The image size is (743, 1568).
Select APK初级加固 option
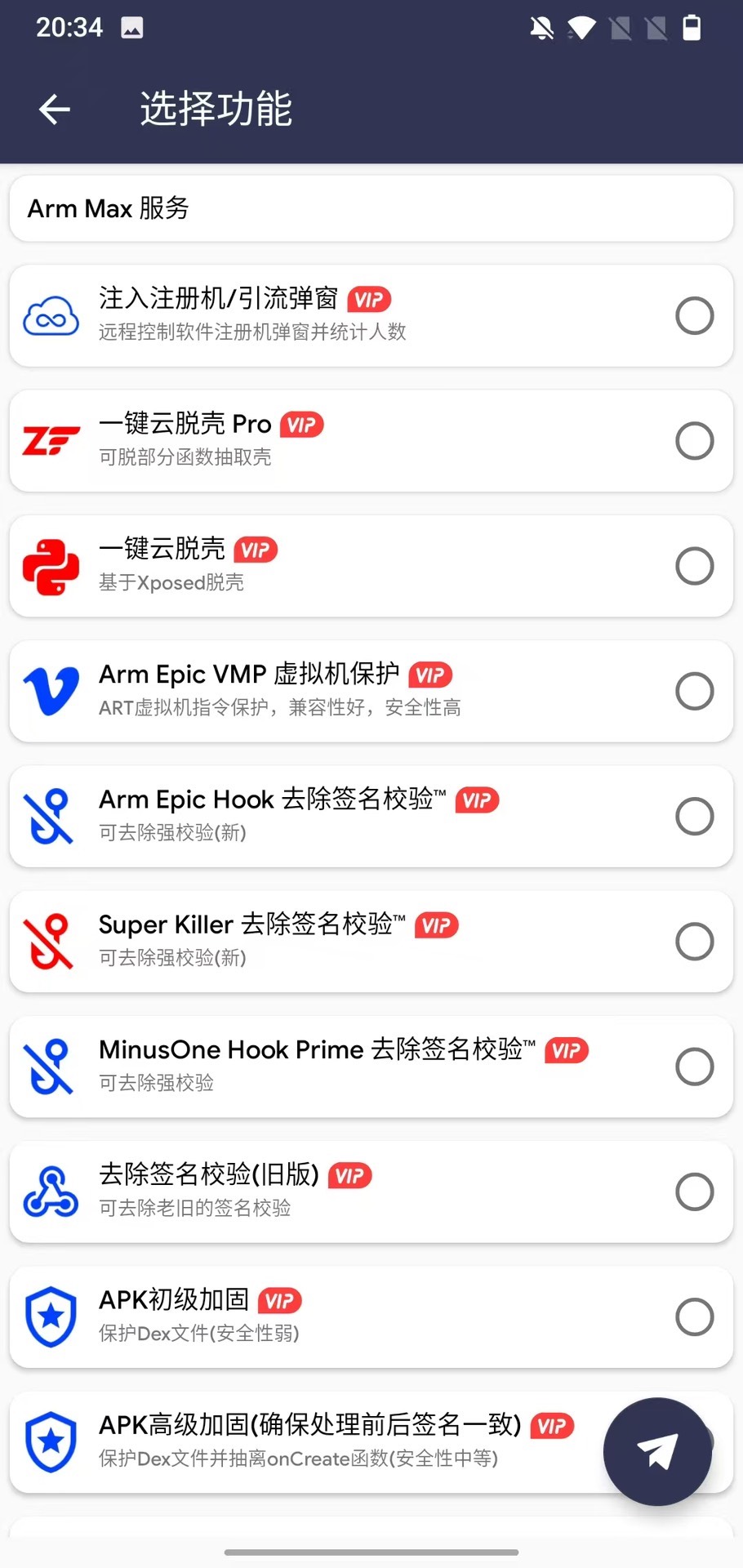694,1316
